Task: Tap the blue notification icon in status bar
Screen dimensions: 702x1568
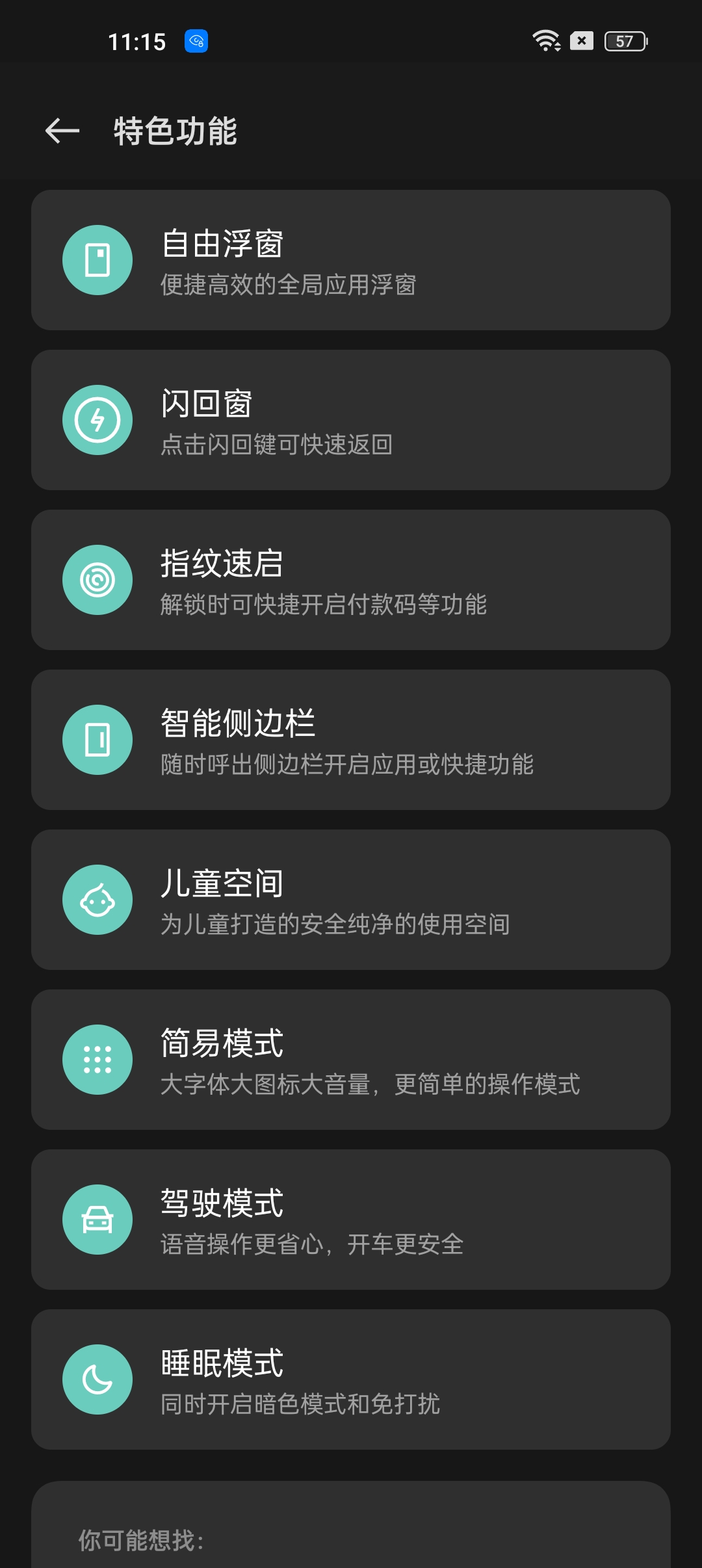Action: [x=196, y=40]
